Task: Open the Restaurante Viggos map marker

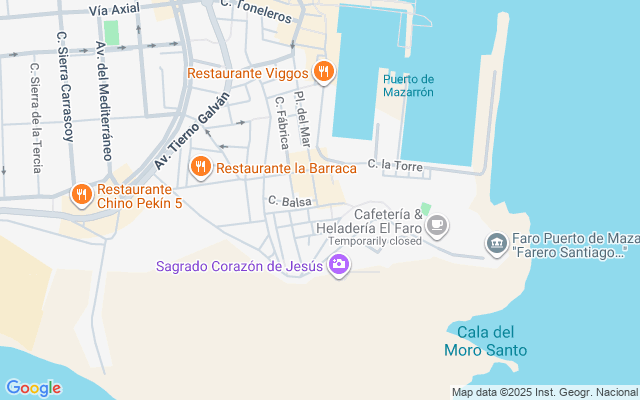Action: tap(323, 71)
